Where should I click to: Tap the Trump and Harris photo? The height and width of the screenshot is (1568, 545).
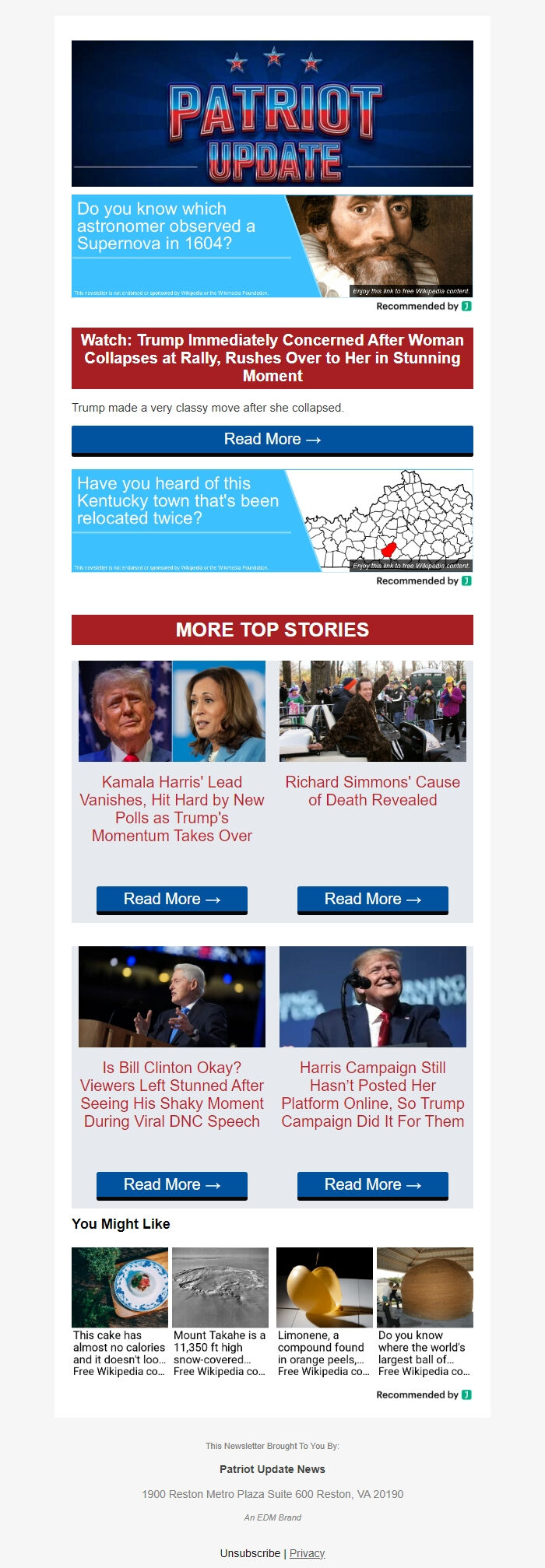[172, 711]
